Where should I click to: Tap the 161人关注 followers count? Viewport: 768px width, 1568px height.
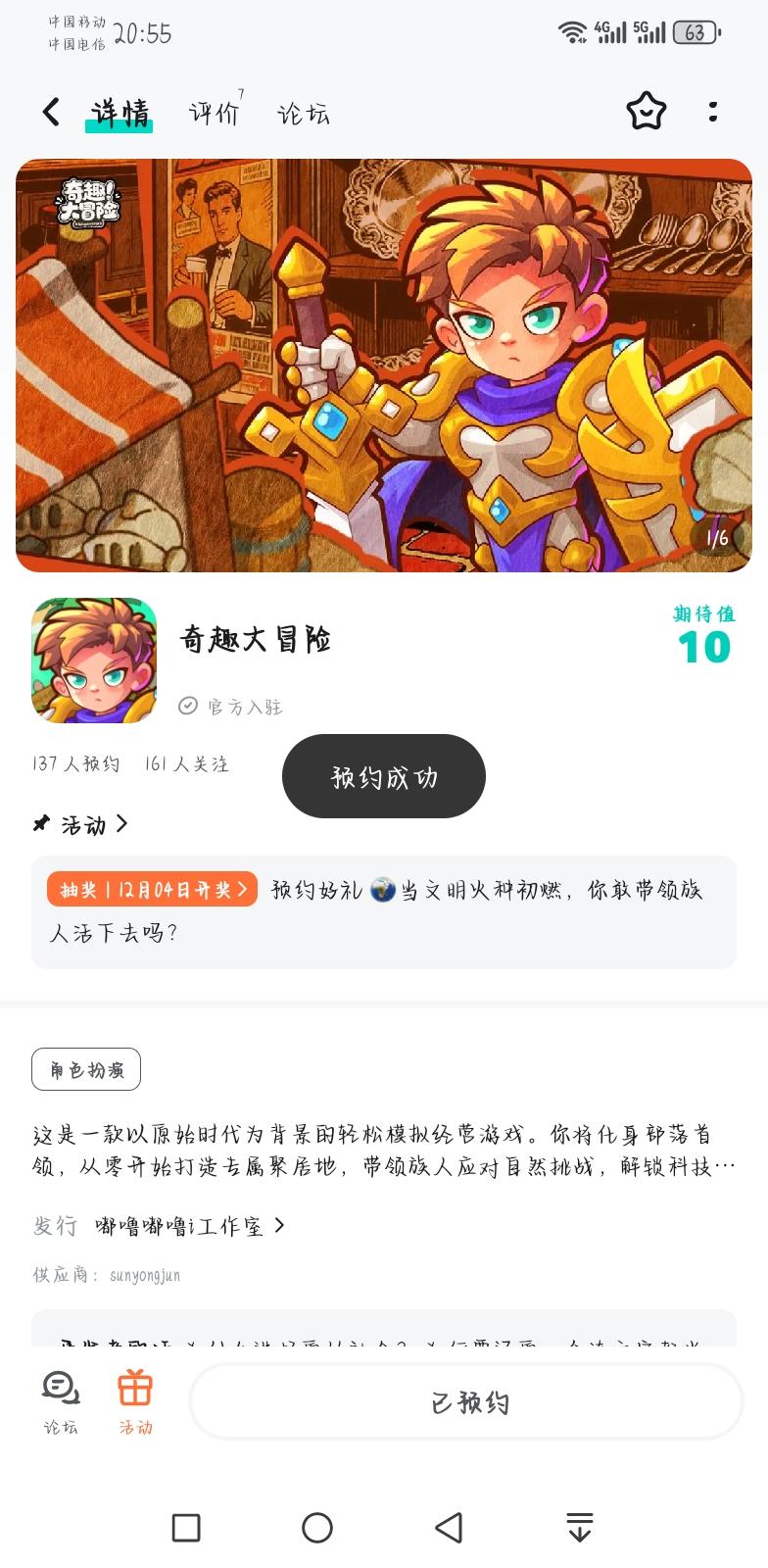(x=185, y=763)
